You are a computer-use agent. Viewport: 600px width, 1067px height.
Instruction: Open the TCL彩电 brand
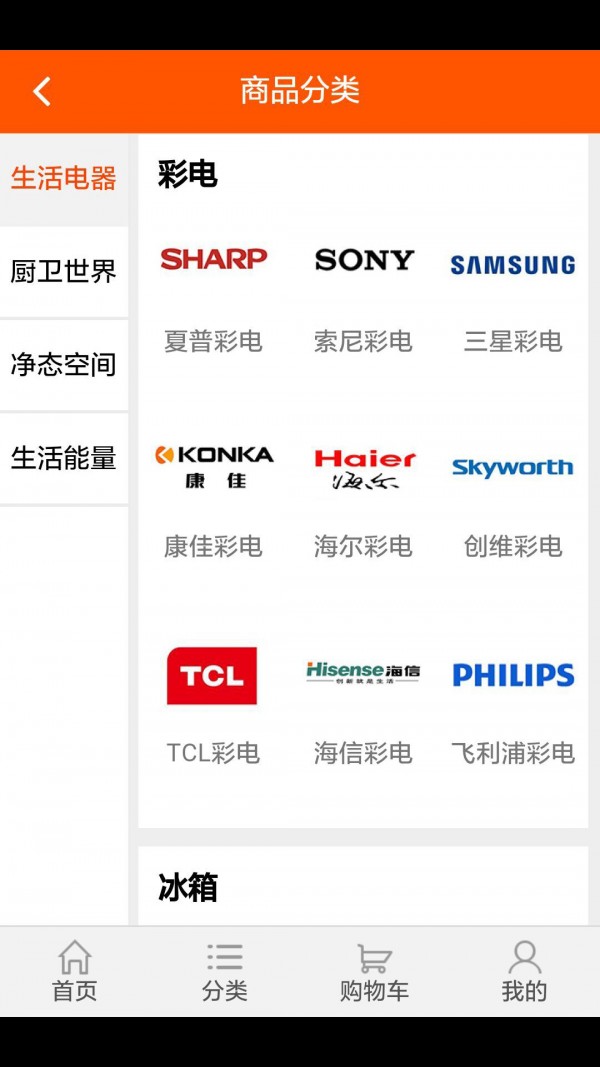pyautogui.click(x=212, y=705)
